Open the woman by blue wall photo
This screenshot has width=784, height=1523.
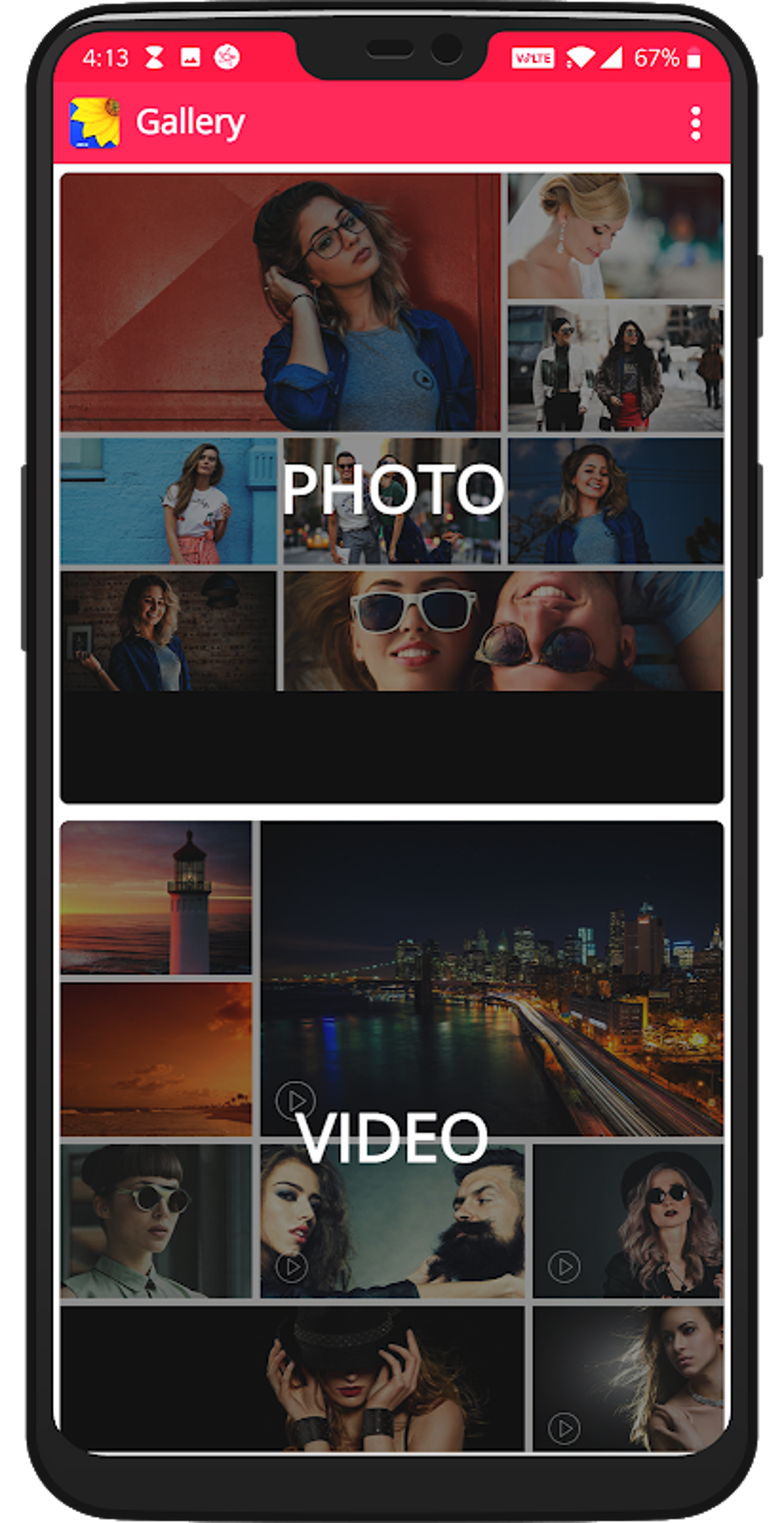coord(169,500)
